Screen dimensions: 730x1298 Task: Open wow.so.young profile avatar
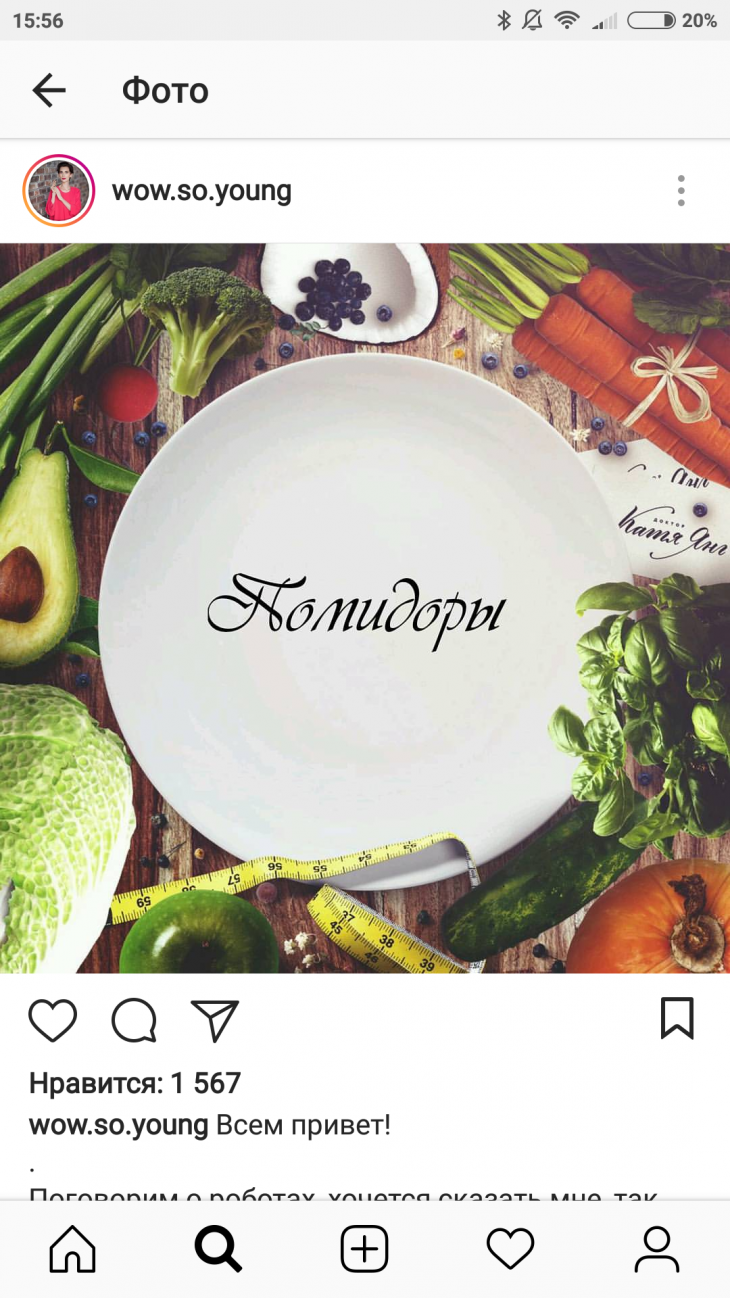pos(59,190)
